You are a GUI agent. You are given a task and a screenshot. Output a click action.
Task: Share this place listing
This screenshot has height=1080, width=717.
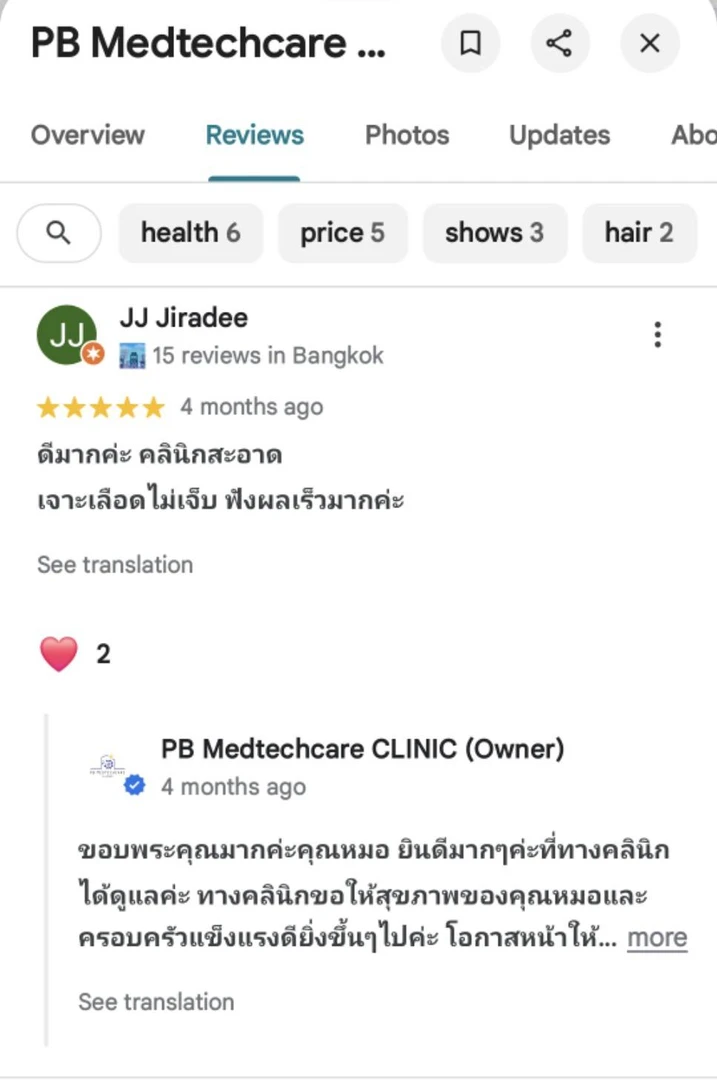tap(560, 43)
